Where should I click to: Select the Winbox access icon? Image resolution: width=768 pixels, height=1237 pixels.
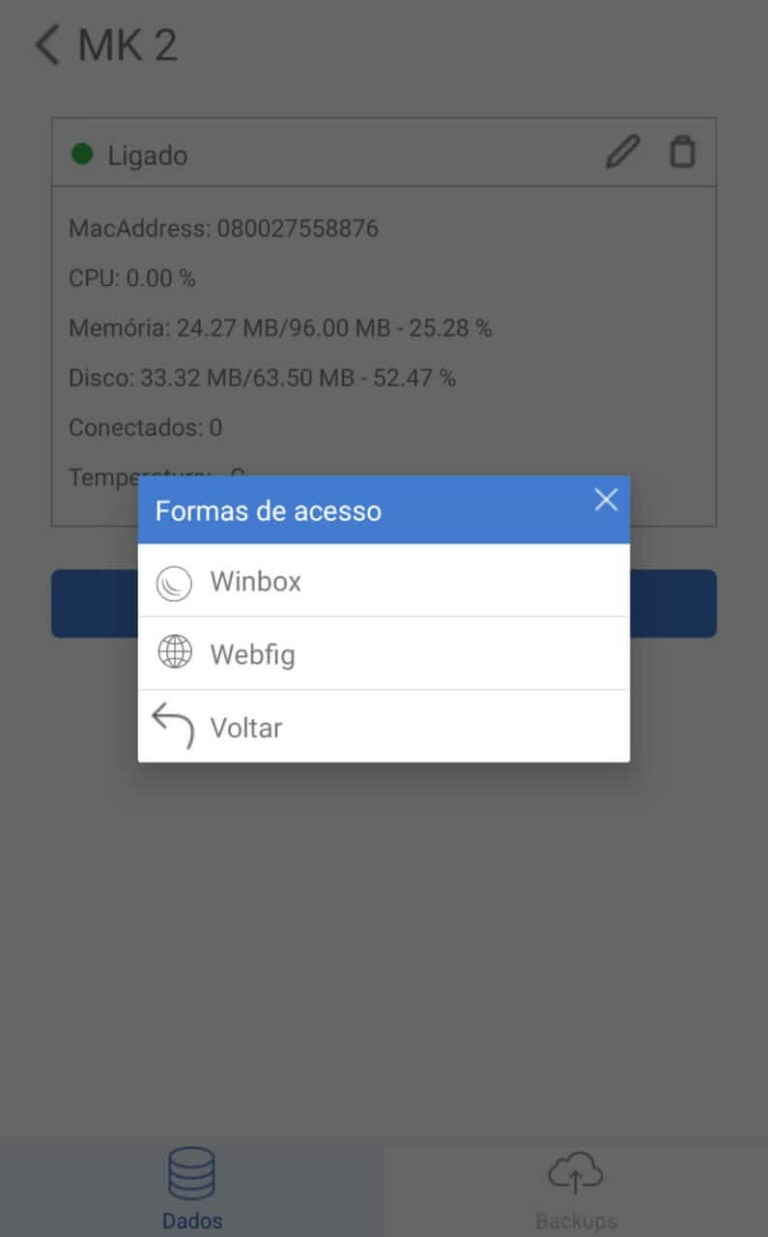point(172,581)
